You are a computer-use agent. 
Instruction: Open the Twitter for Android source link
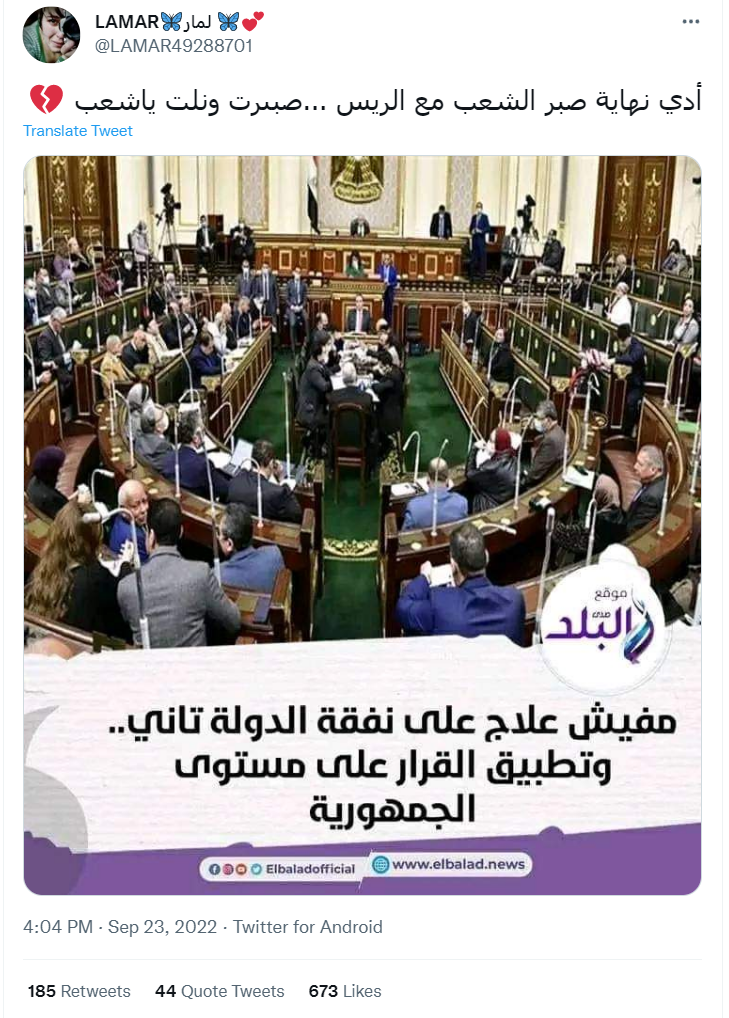point(308,927)
